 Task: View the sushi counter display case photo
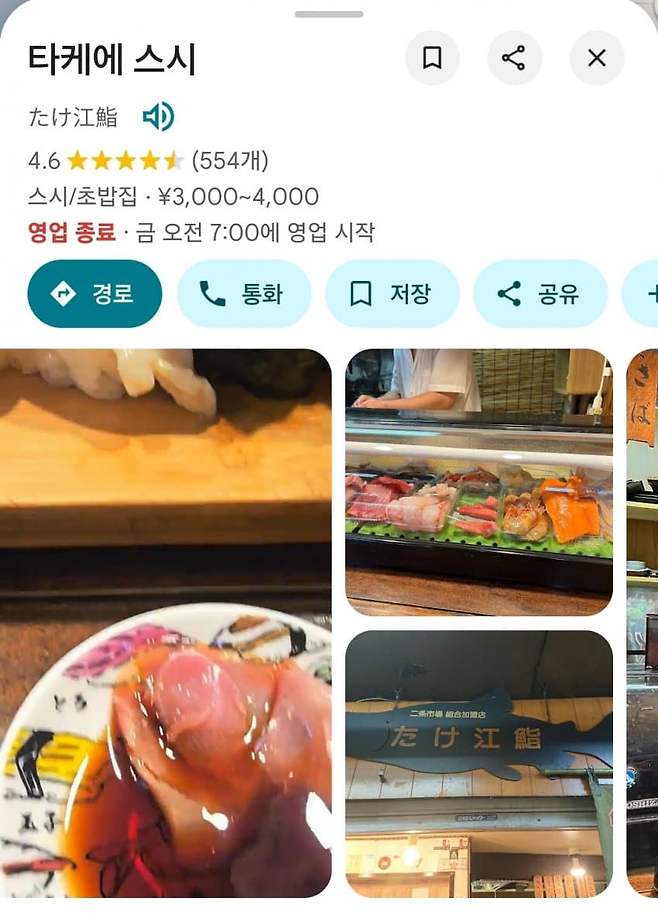pos(478,481)
